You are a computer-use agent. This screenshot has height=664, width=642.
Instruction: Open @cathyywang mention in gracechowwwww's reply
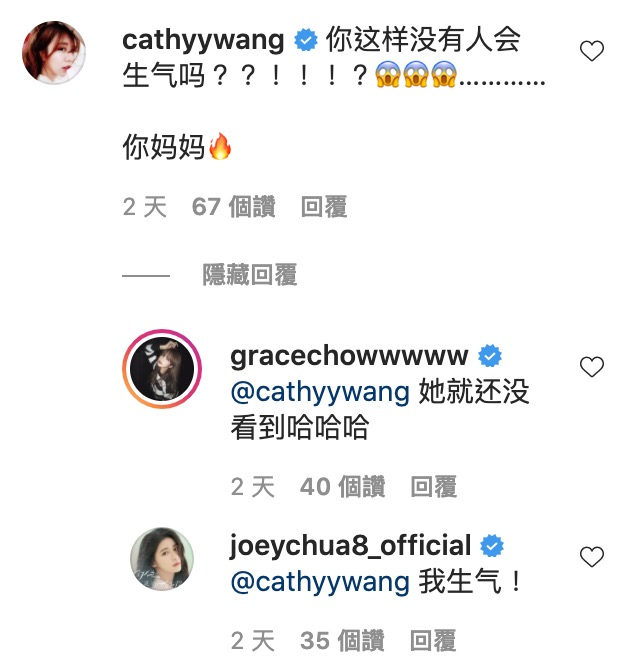click(x=320, y=392)
